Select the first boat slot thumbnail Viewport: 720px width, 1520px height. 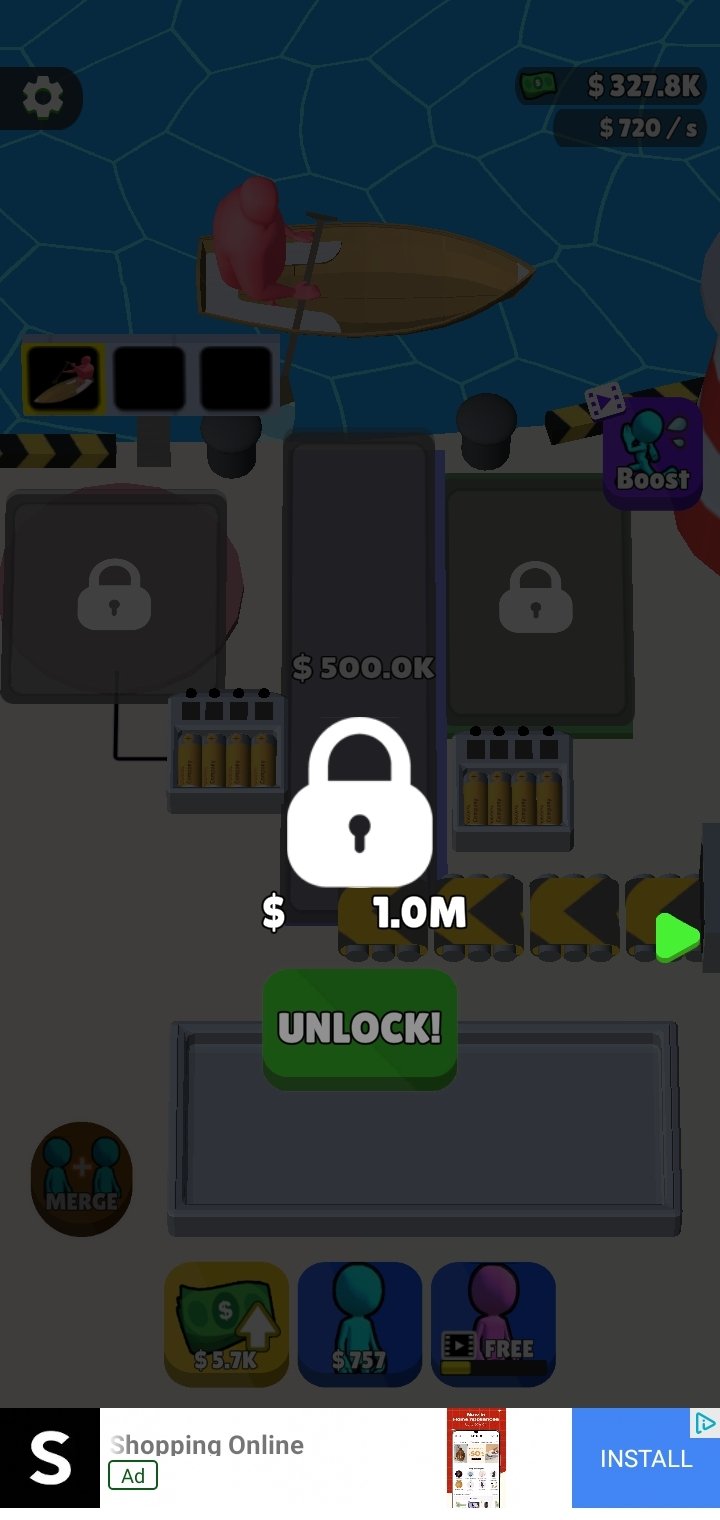[x=63, y=378]
